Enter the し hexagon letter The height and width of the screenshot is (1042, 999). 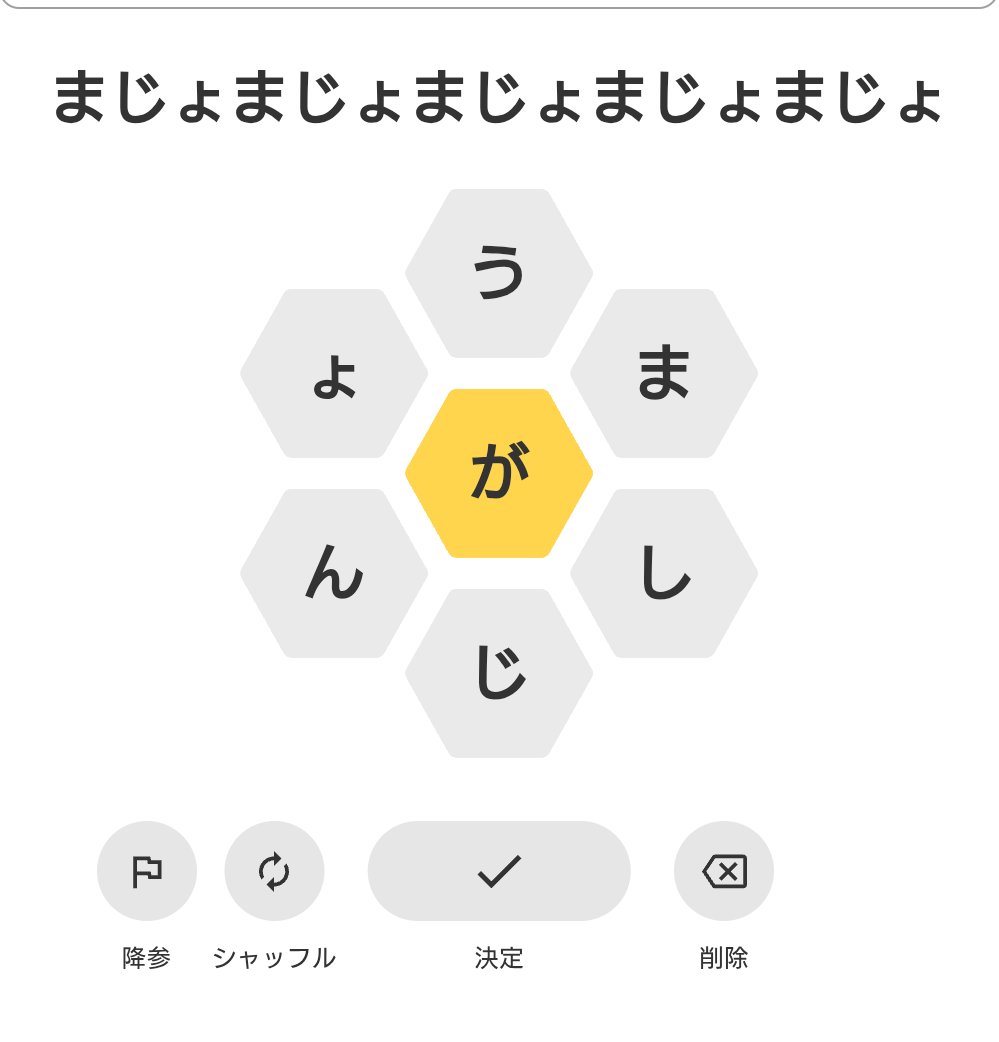click(x=664, y=573)
